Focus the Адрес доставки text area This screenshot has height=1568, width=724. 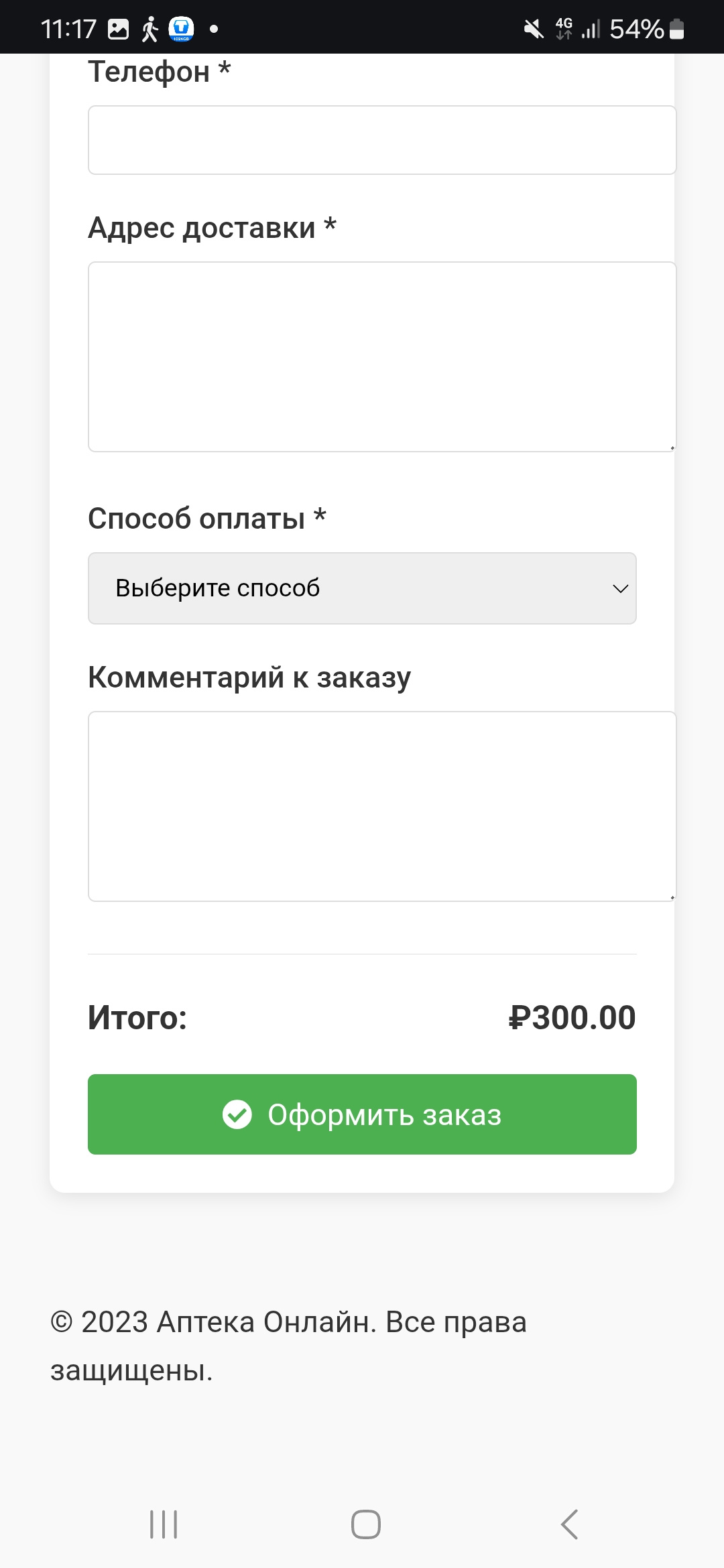[382, 356]
